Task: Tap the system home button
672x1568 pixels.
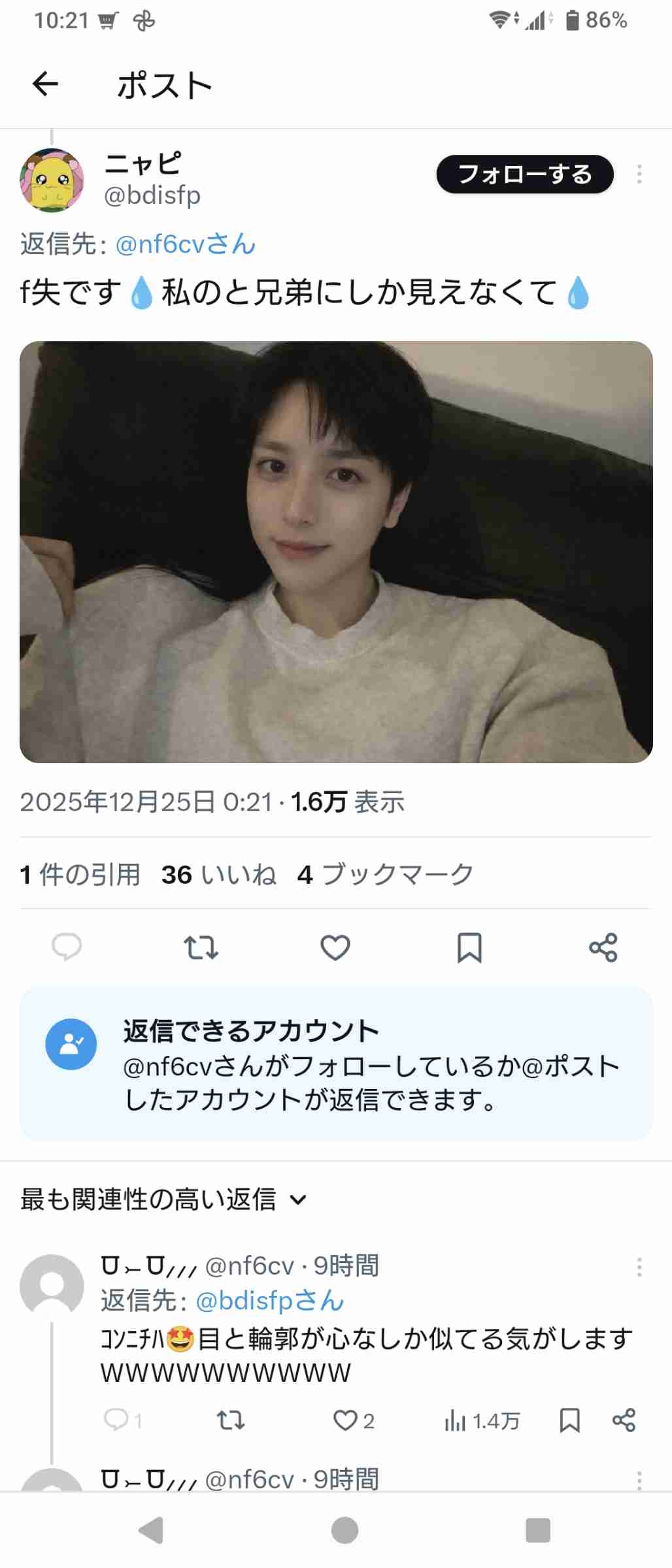Action: pyautogui.click(x=344, y=1530)
